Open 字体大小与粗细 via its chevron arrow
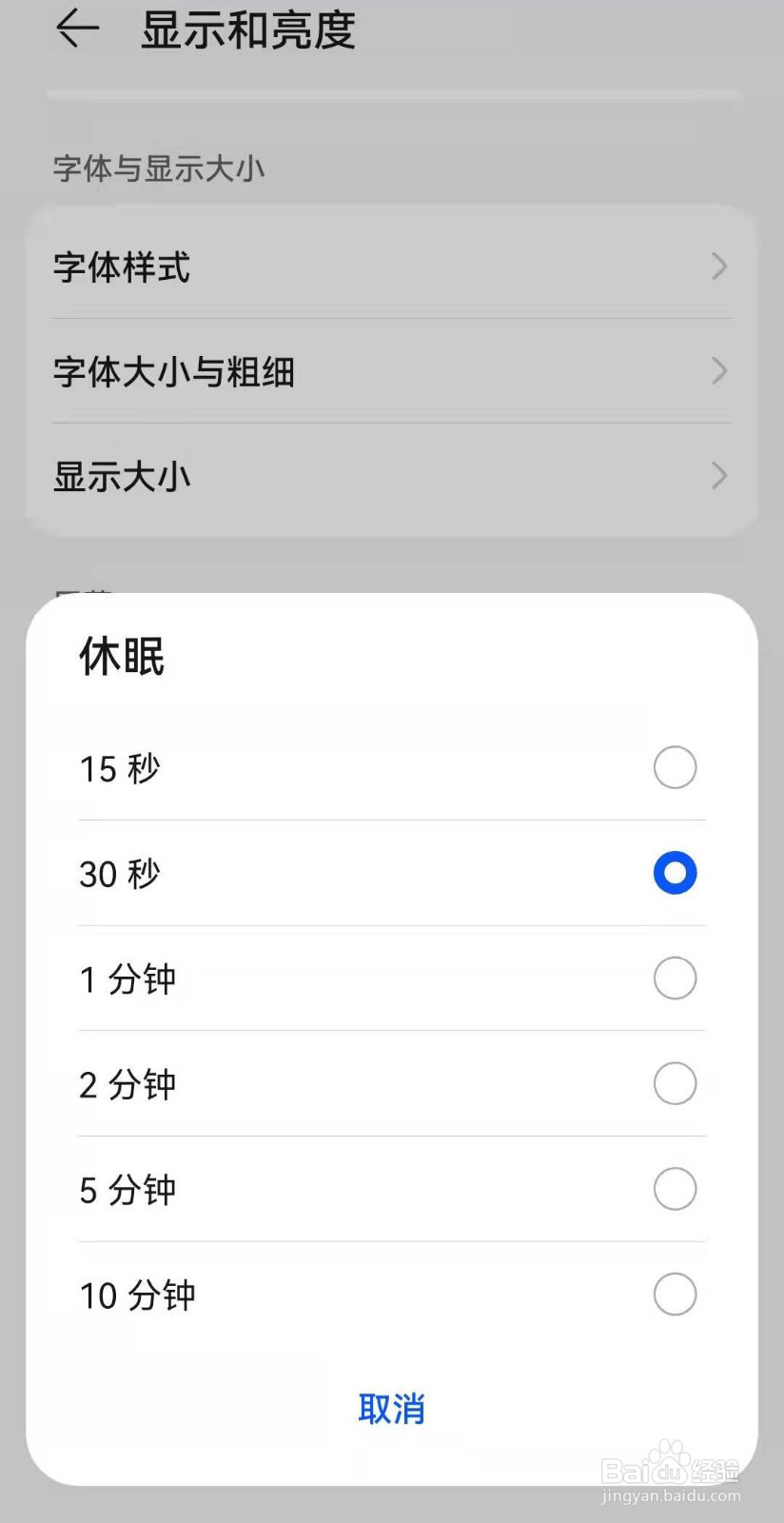The height and width of the screenshot is (1523, 784). click(x=719, y=371)
